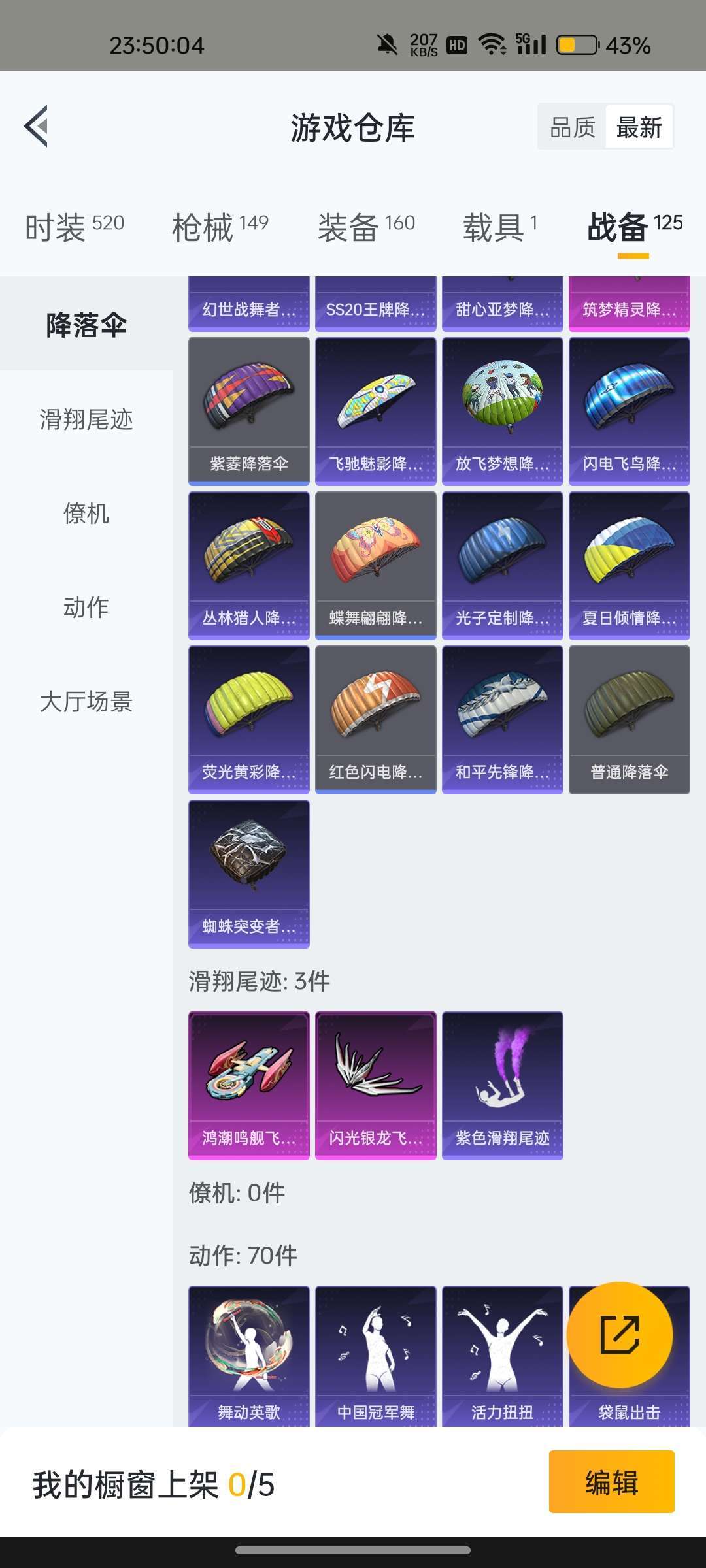Open the 紫色滑翔尾迹 item
Image resolution: width=706 pixels, height=1568 pixels.
[x=502, y=1085]
